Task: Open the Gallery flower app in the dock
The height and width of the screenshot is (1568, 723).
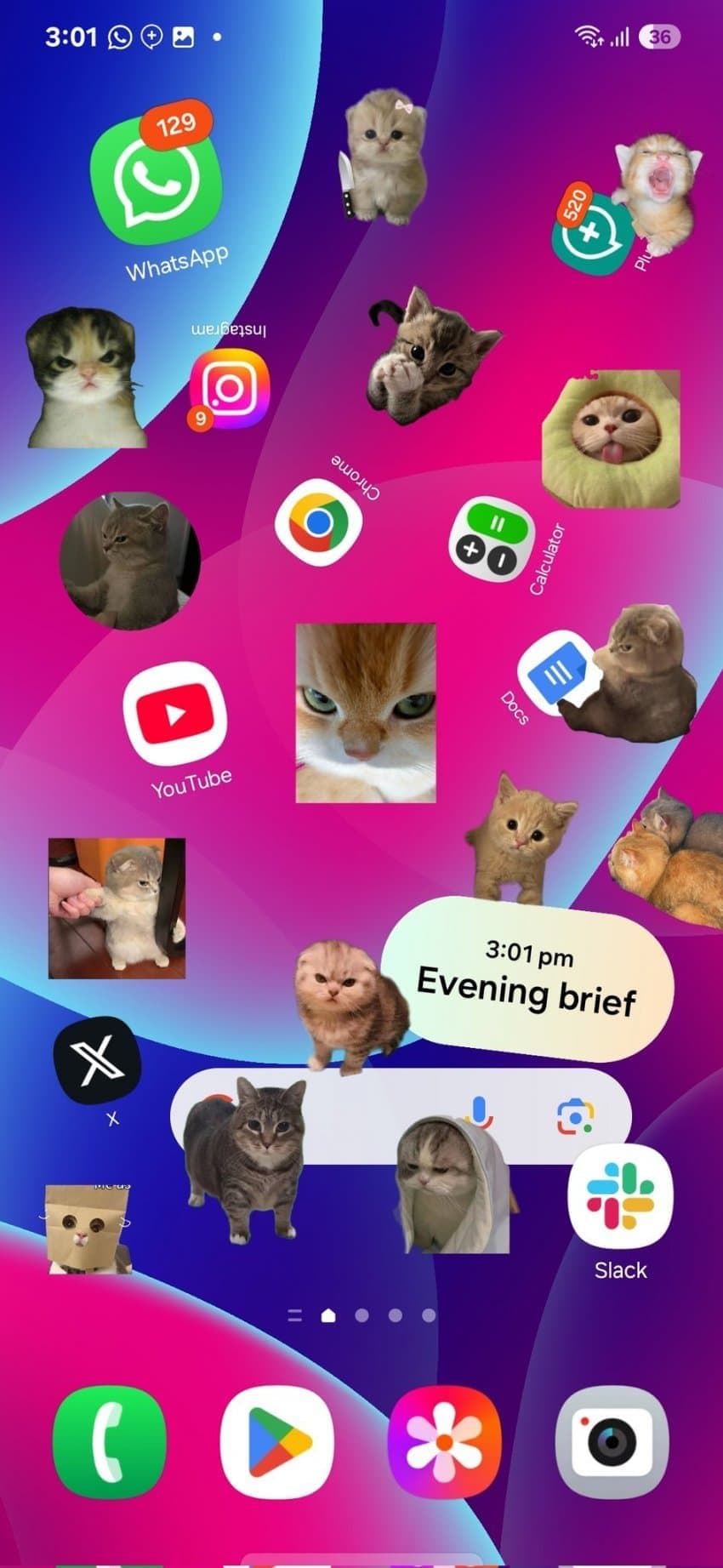Action: [x=444, y=1441]
